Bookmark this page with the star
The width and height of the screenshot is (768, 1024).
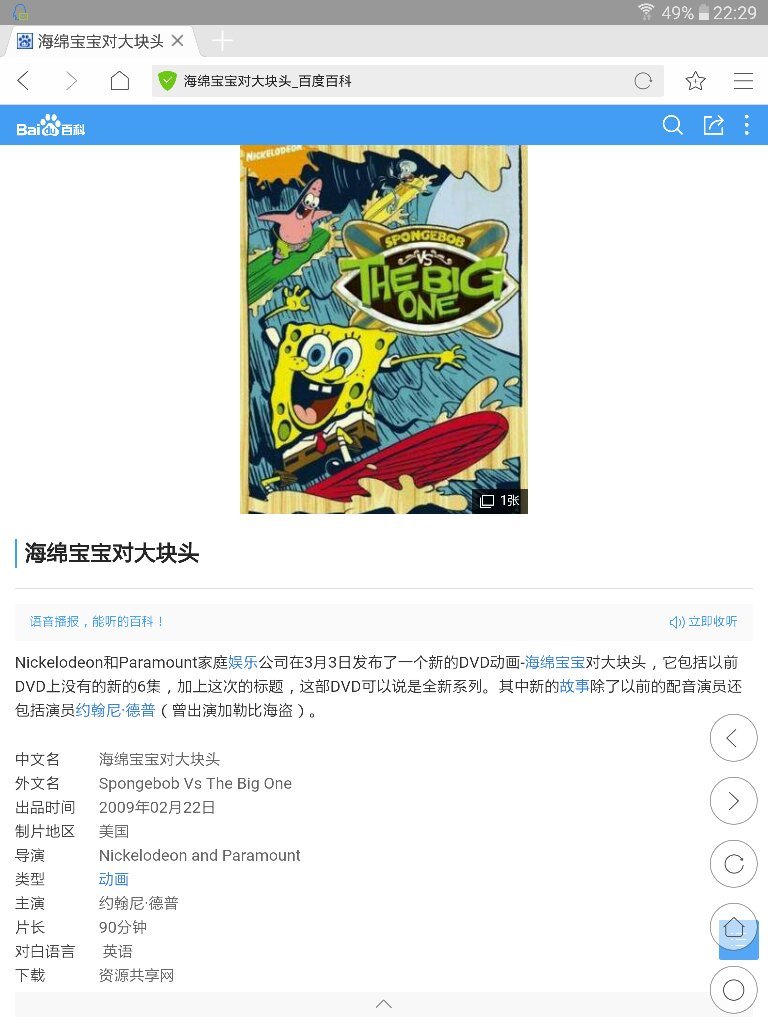tap(696, 81)
